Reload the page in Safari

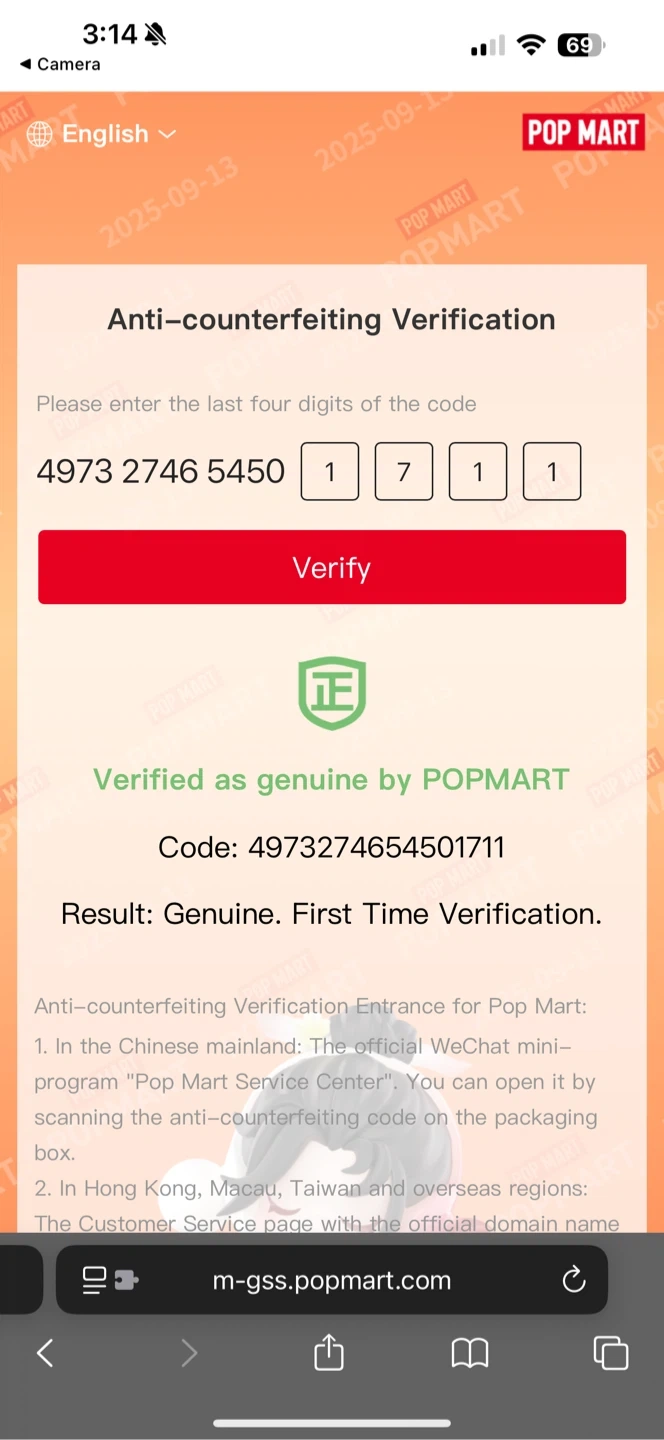point(574,1279)
